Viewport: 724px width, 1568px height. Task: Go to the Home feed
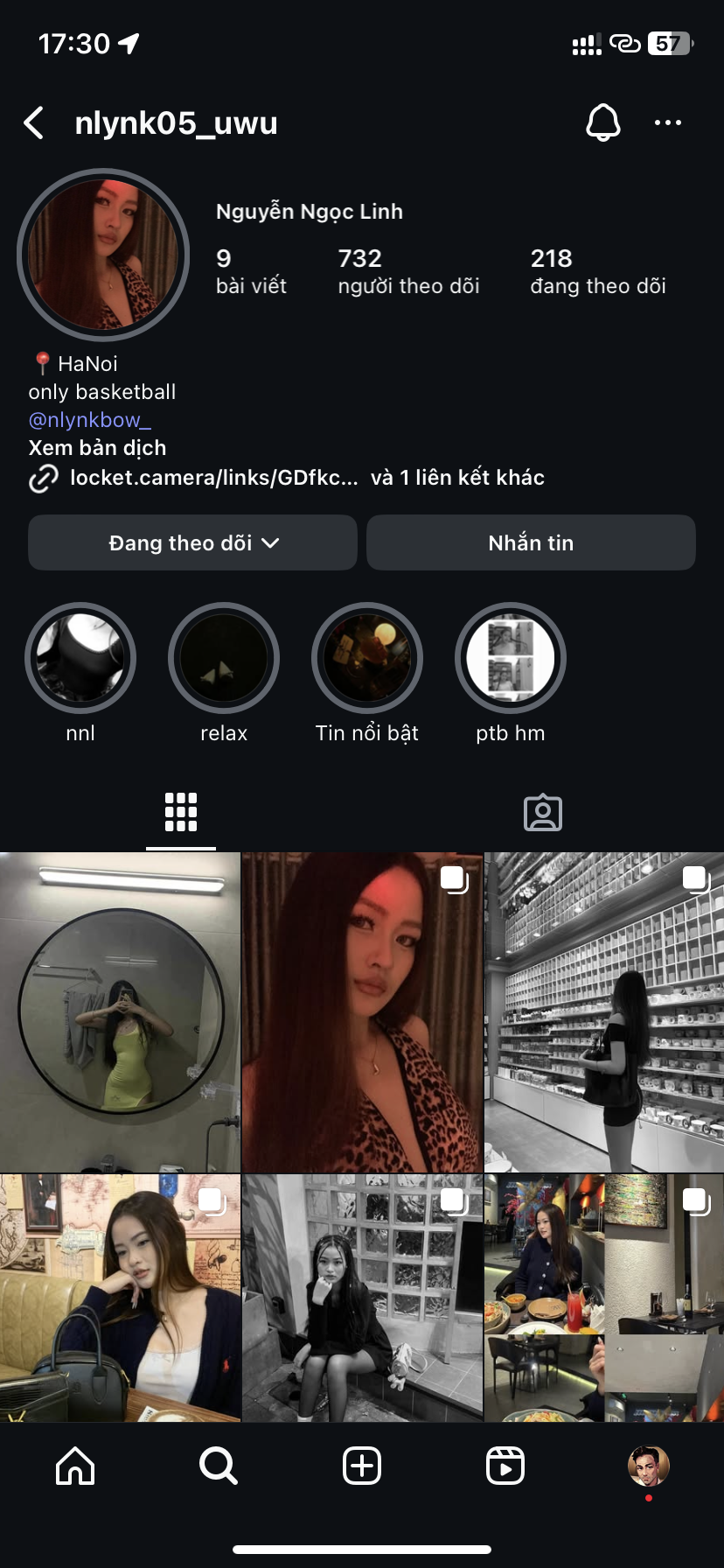click(75, 1466)
